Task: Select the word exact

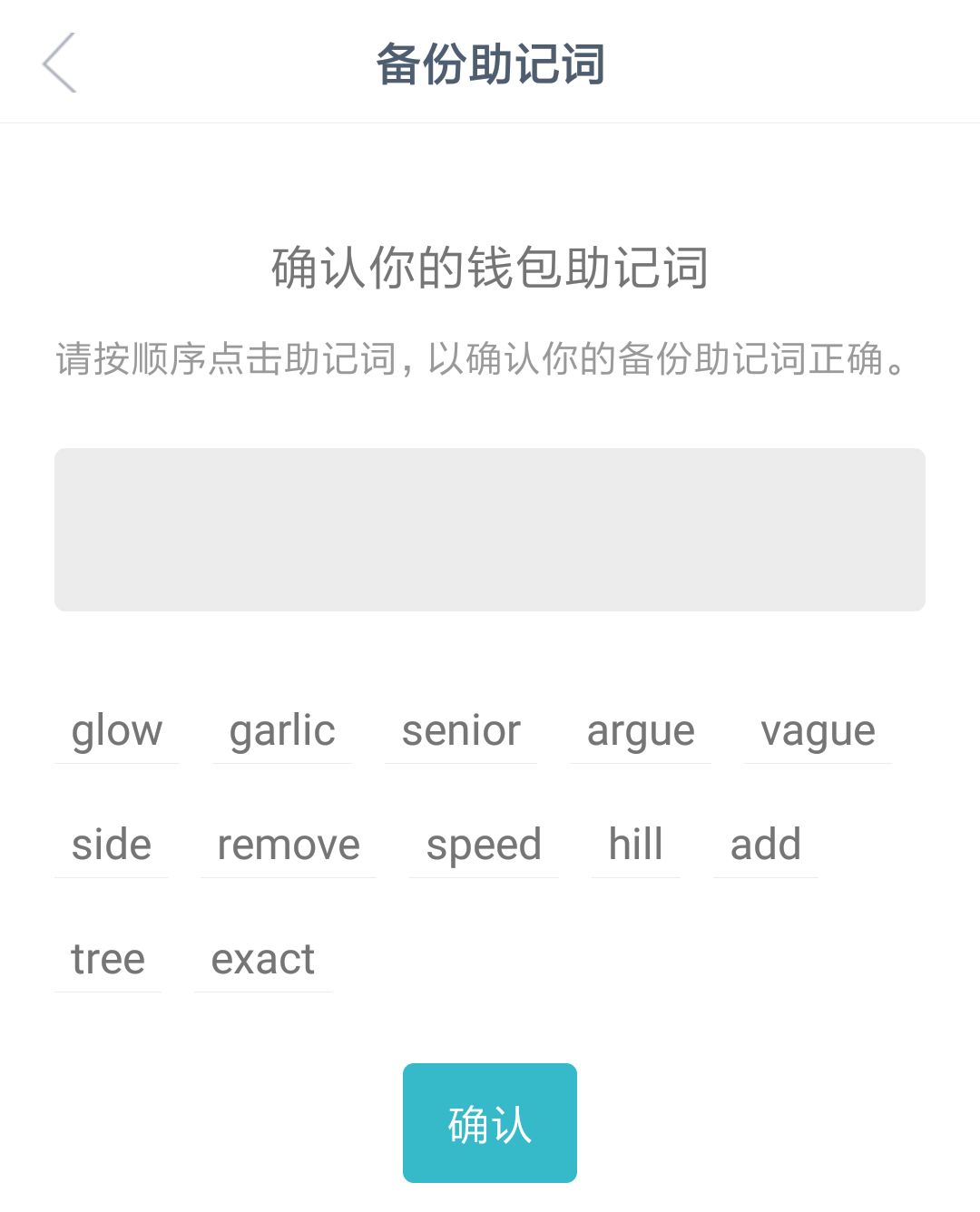Action: click(262, 959)
